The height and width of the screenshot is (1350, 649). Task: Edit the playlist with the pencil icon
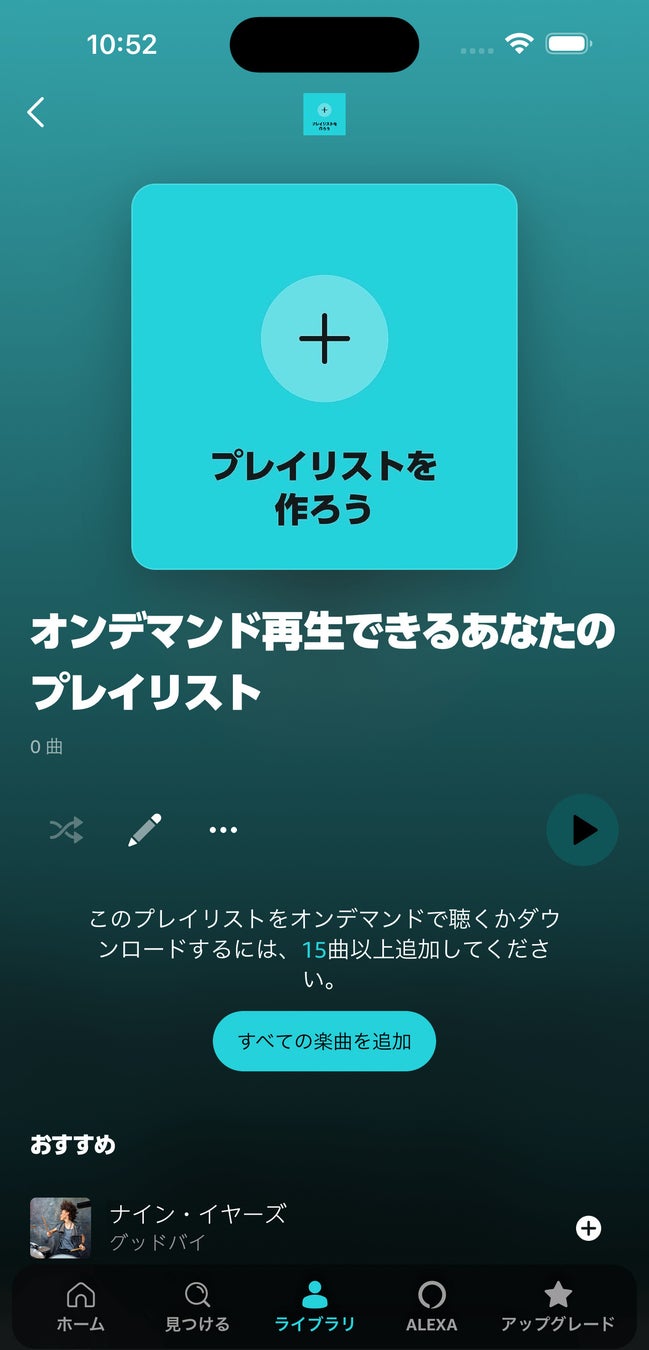[145, 830]
